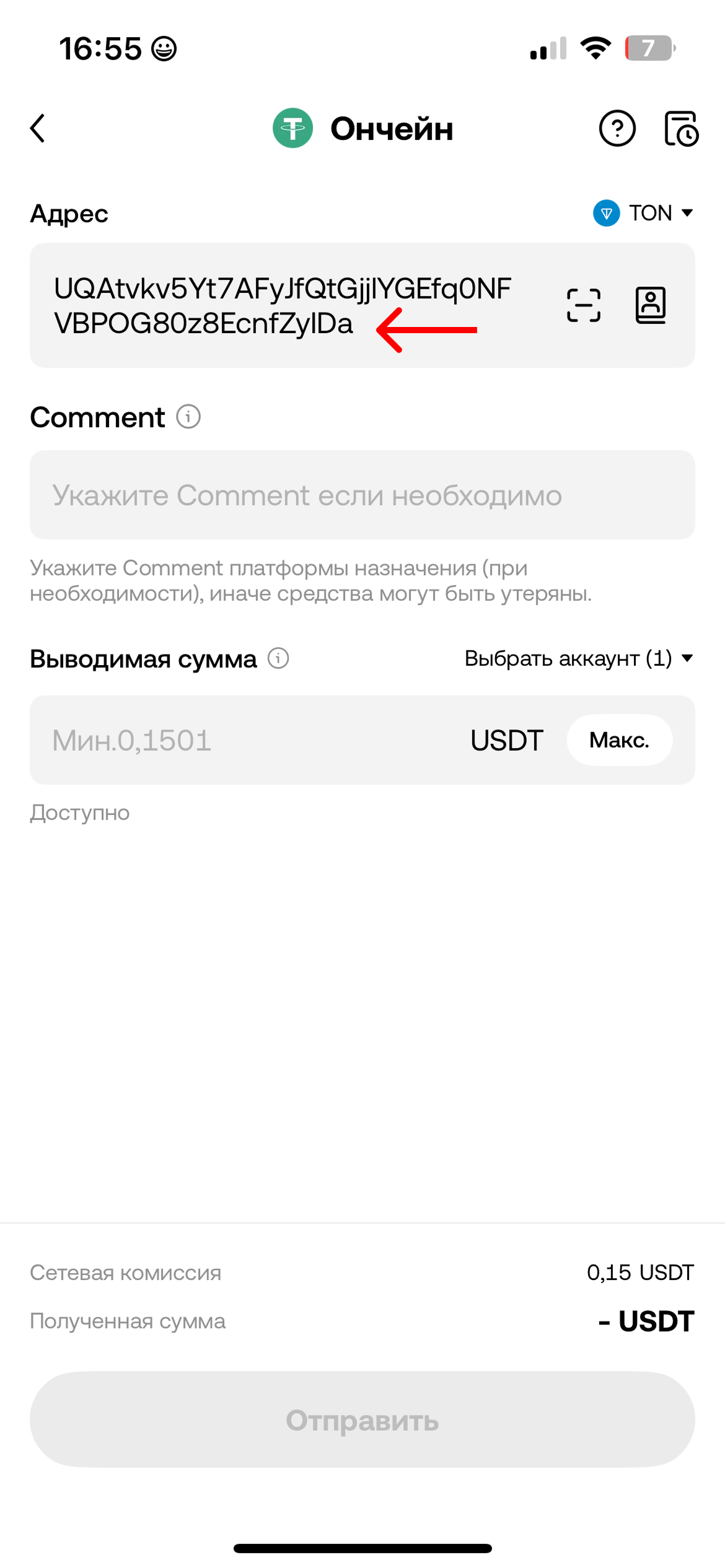Screen dimensions: 725x1568
Task: Focus the Comment input field
Action: click(x=362, y=495)
